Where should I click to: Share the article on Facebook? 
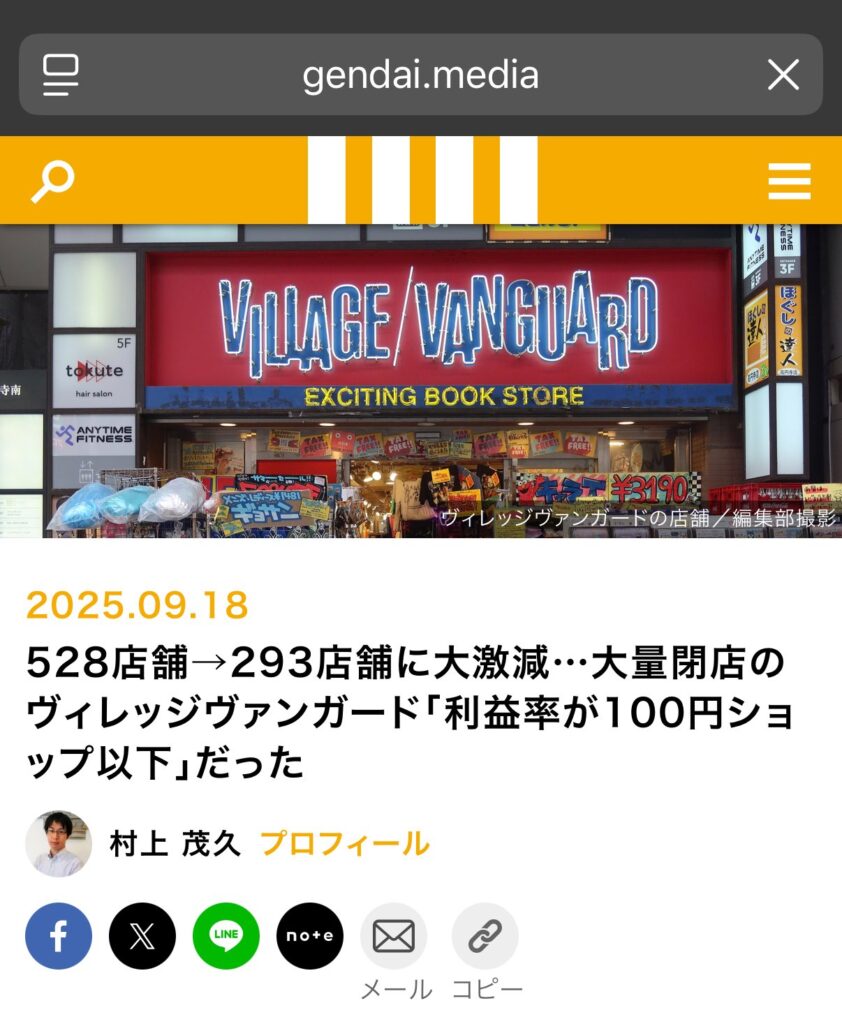pyautogui.click(x=58, y=937)
